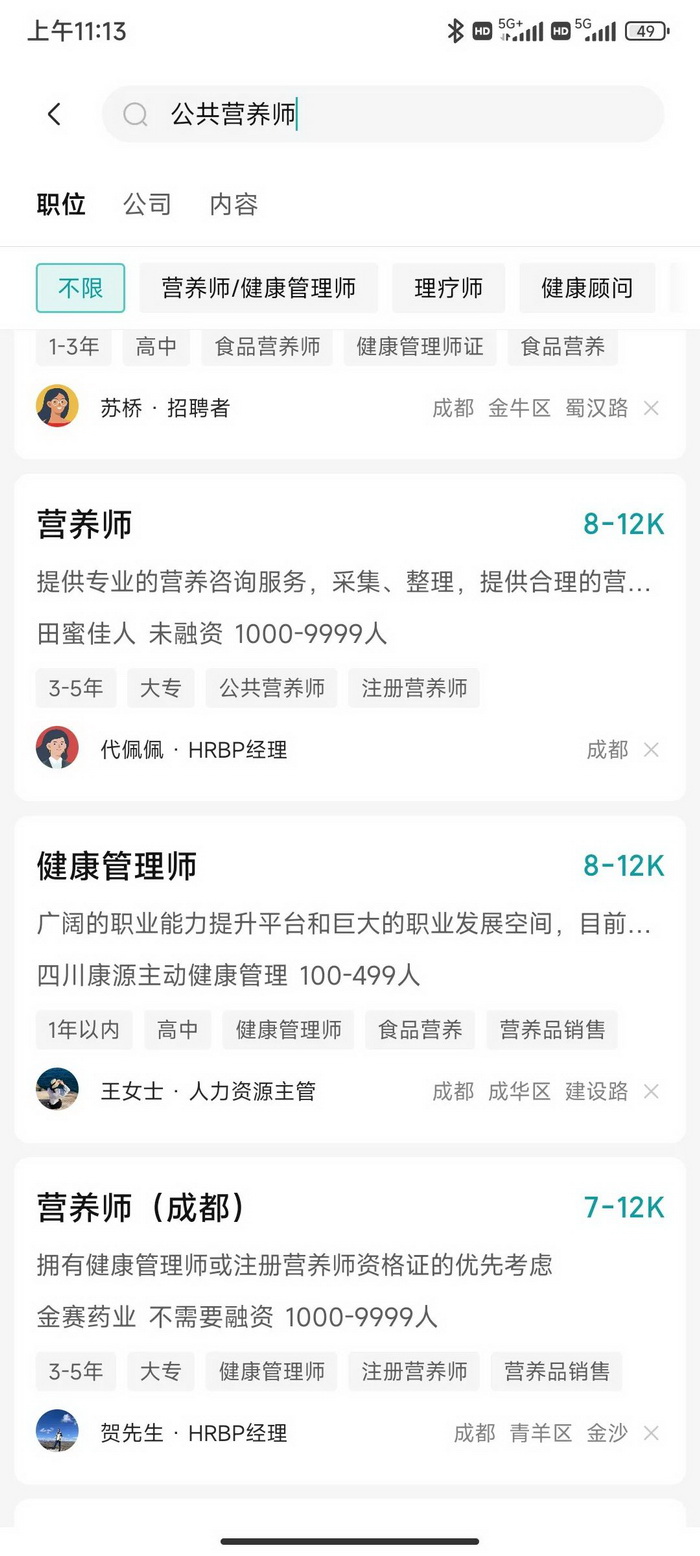This screenshot has width=700, height=1556.
Task: Filter by 理疗师 chip
Action: click(448, 288)
